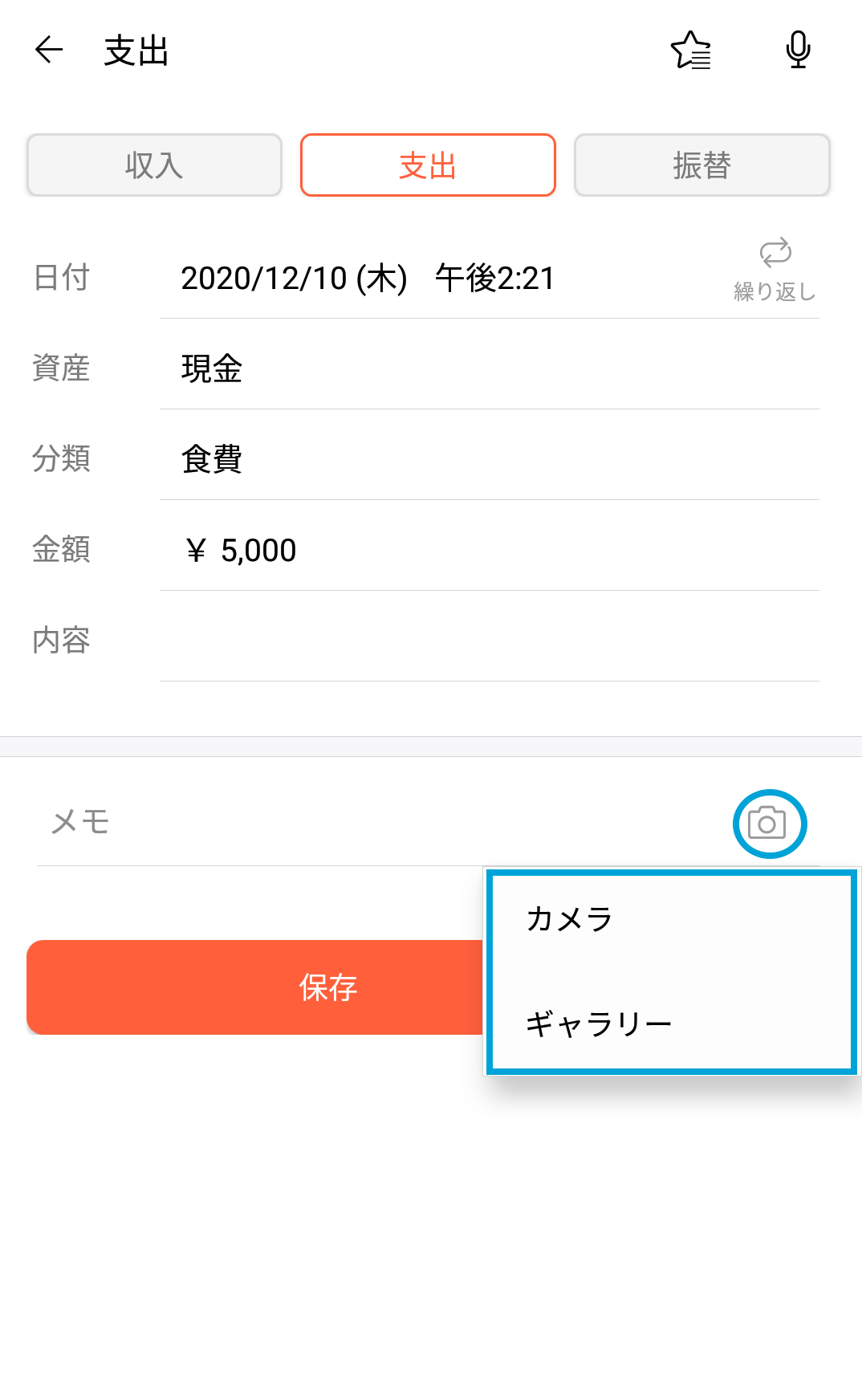Switch to the 振替 tab
The width and height of the screenshot is (862, 1400).
701,165
